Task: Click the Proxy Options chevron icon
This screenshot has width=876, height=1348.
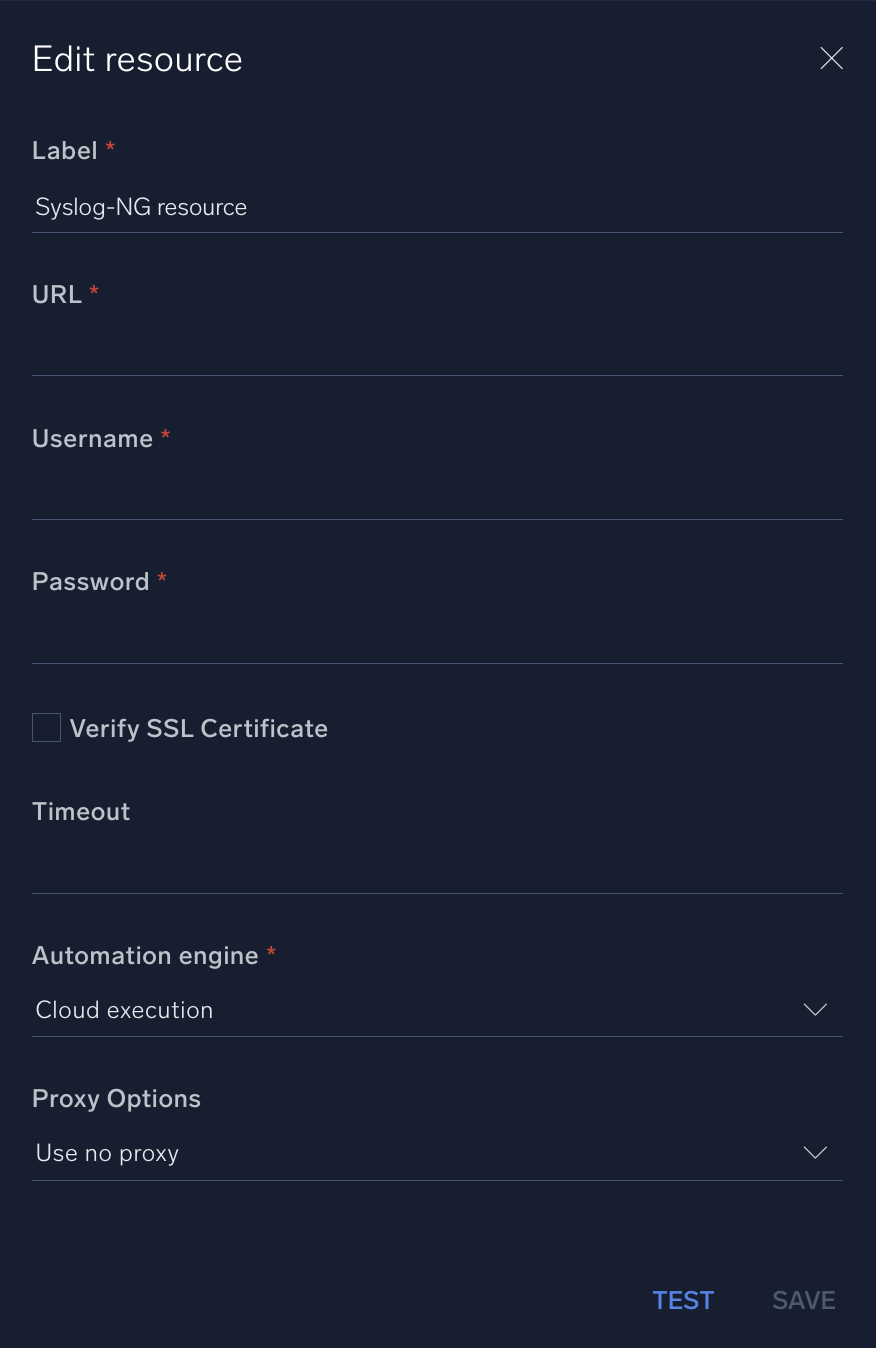Action: (815, 1152)
